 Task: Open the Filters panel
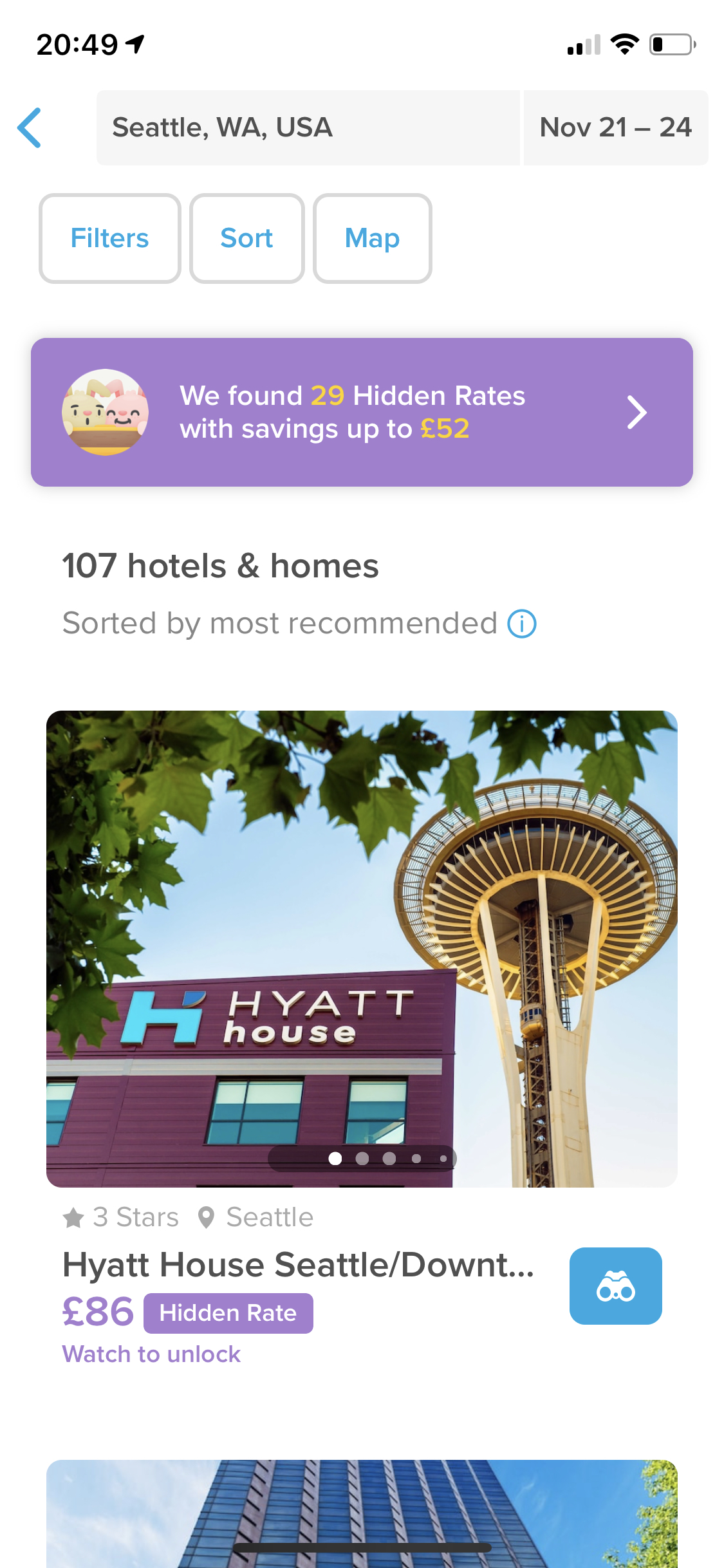pyautogui.click(x=109, y=238)
